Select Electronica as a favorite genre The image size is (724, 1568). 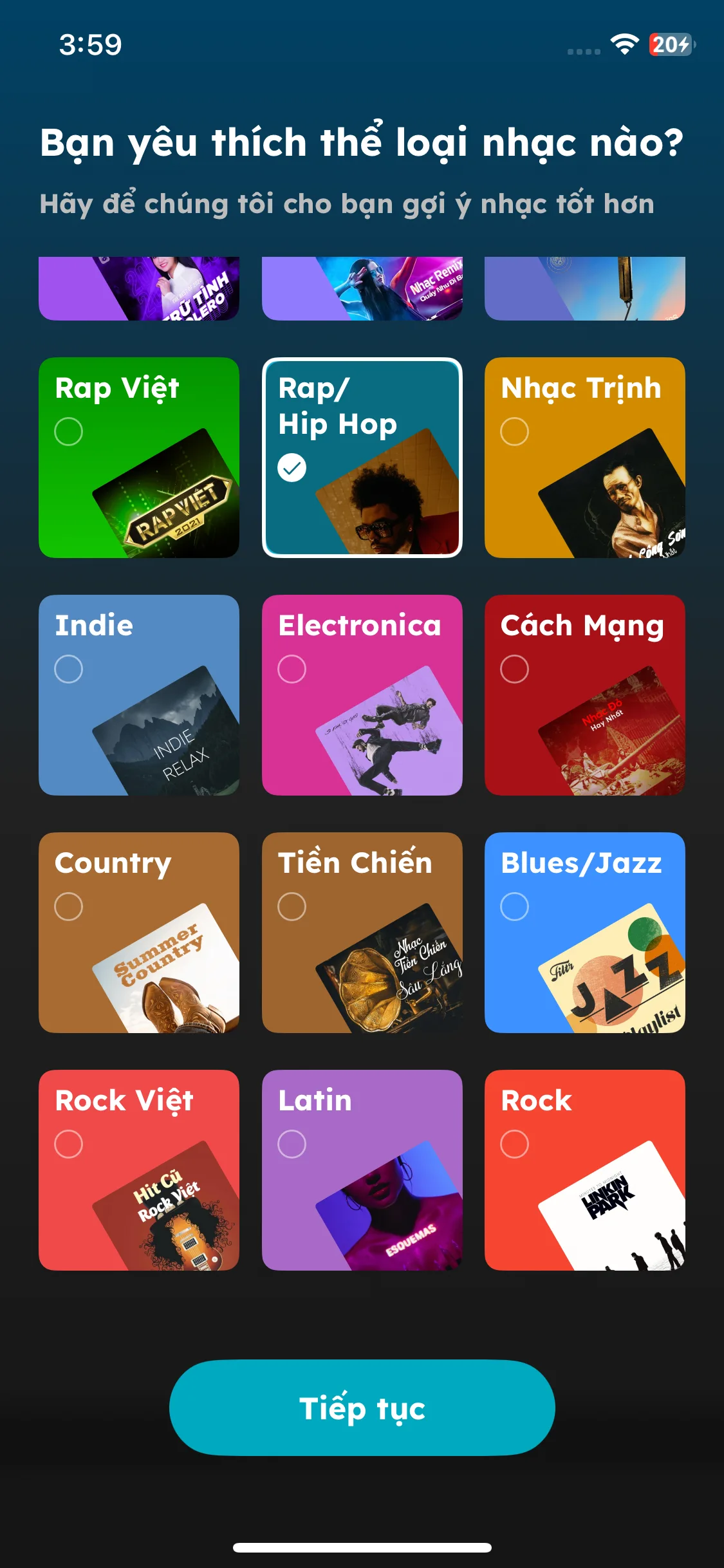[362, 695]
